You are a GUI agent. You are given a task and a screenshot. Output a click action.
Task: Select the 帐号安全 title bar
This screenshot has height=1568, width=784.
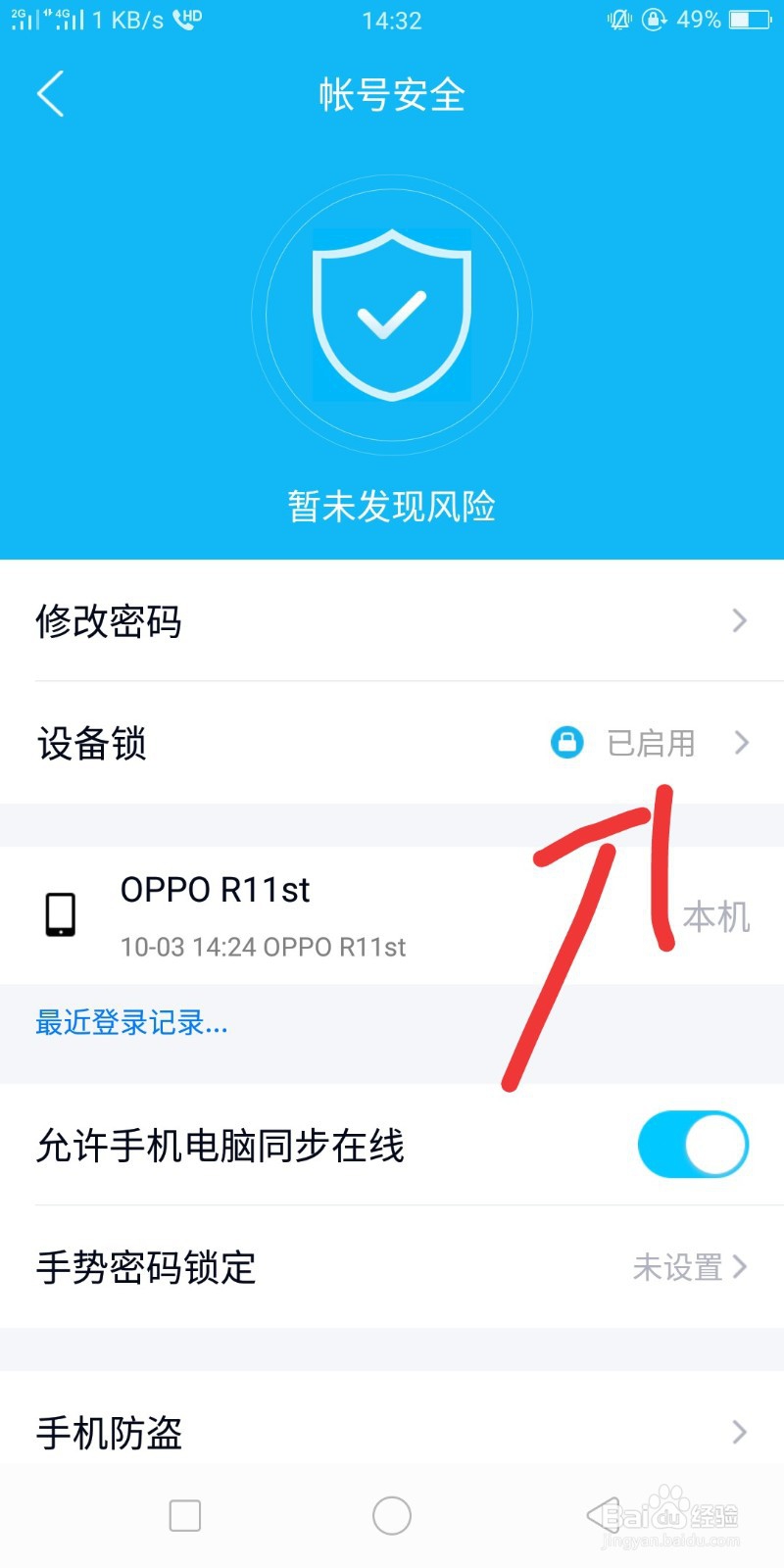[392, 94]
